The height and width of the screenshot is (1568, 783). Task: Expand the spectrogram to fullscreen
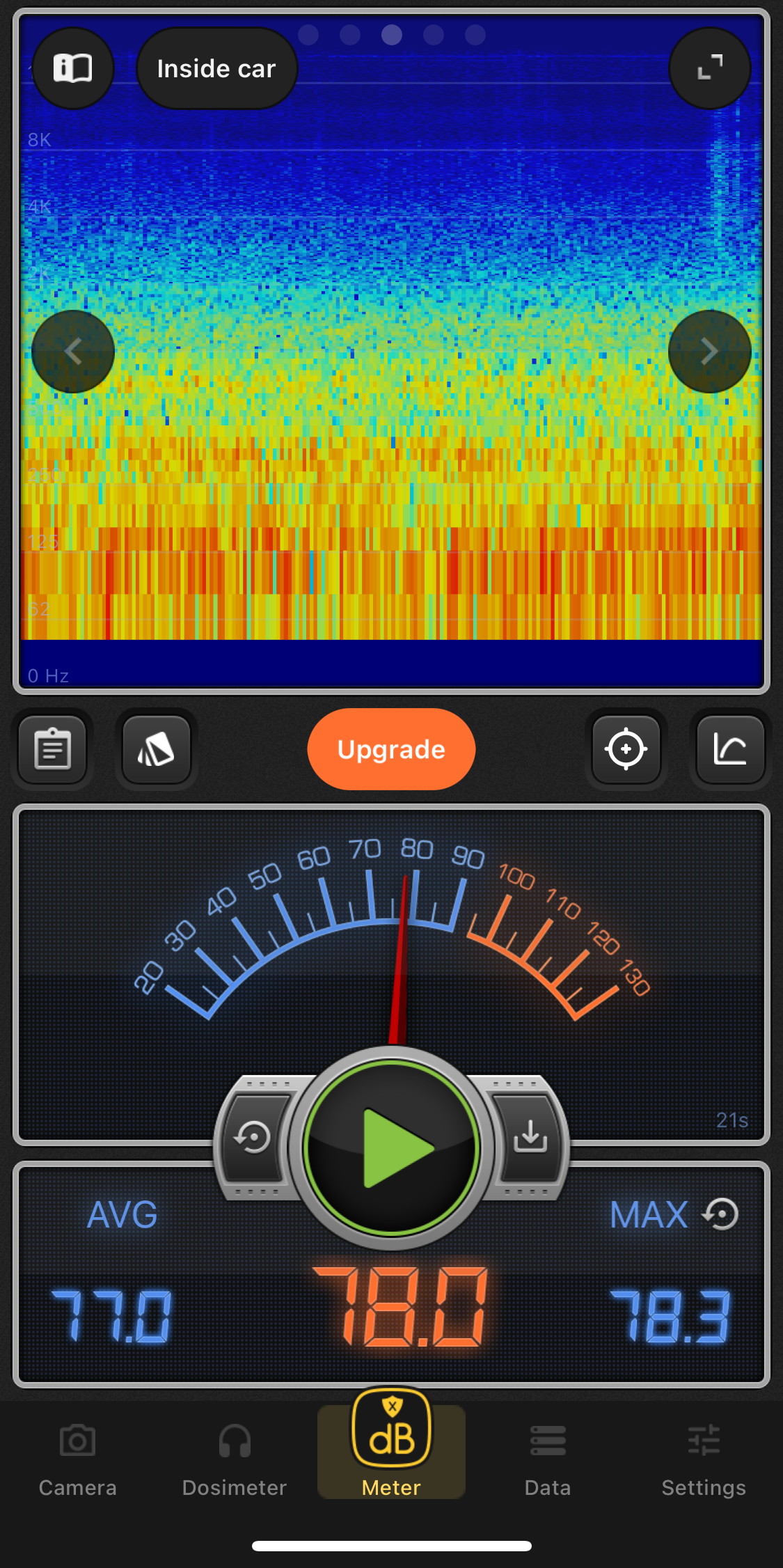[709, 68]
